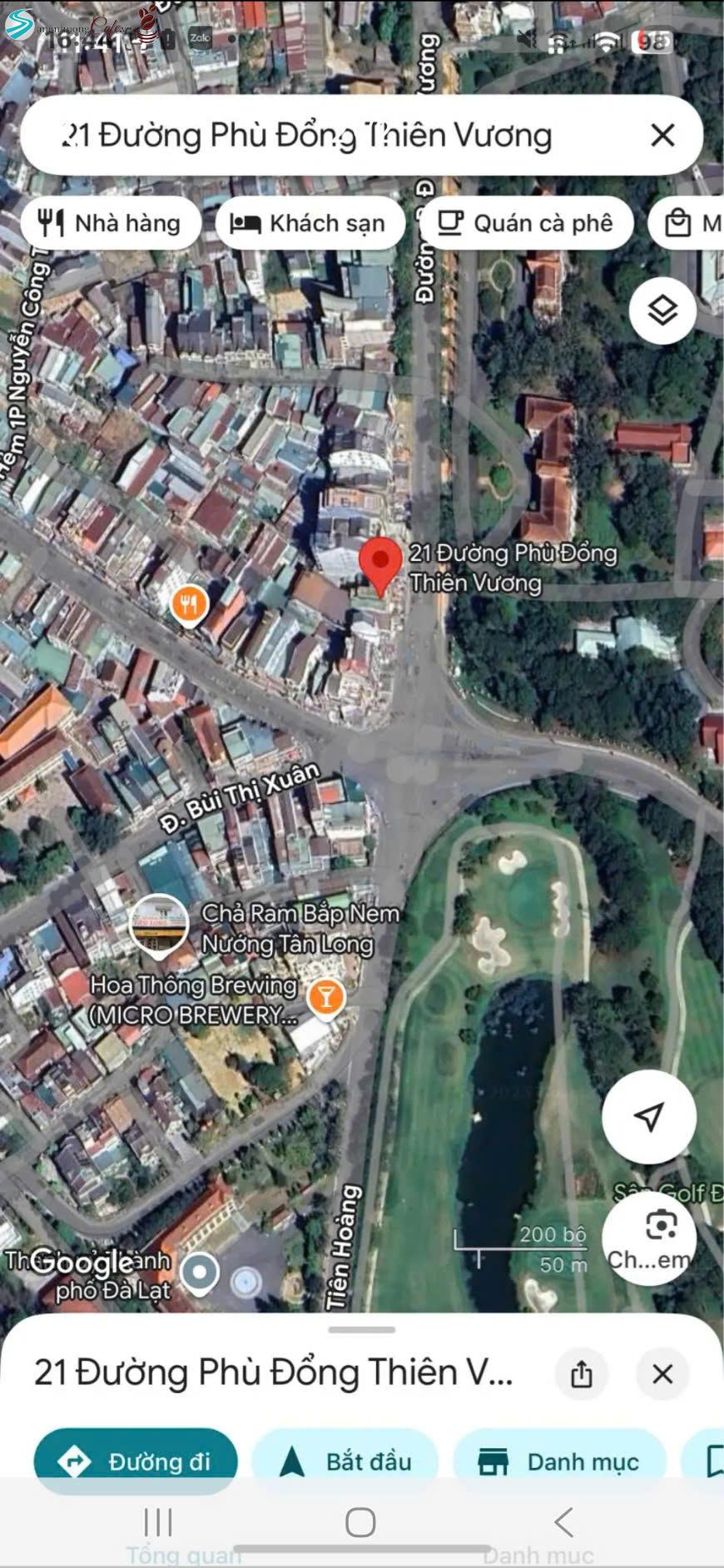Start navigation with Bắt đầu
Screen dimensions: 724x1568
(x=345, y=1461)
